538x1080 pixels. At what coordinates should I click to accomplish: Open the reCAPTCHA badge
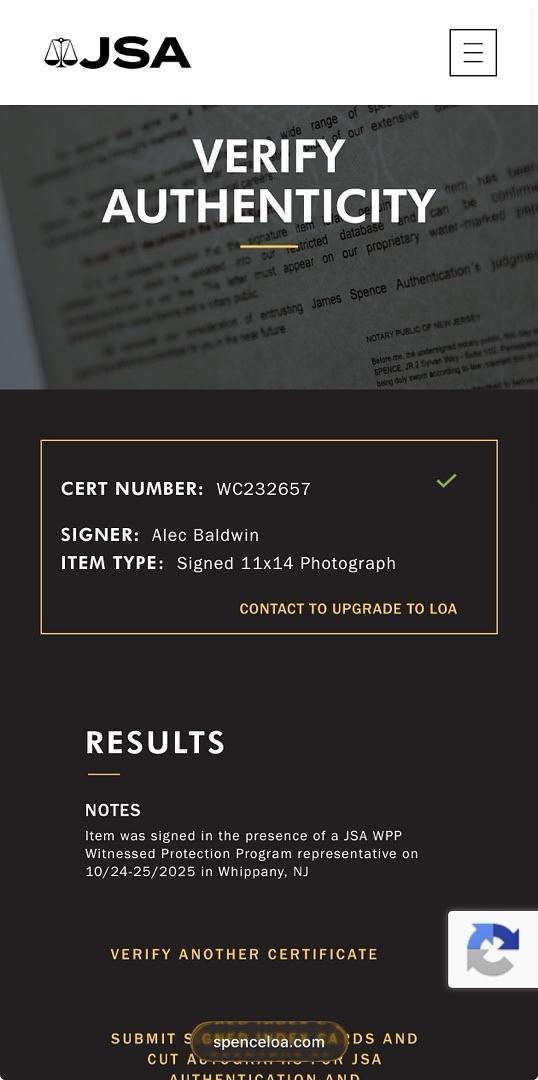coord(493,949)
